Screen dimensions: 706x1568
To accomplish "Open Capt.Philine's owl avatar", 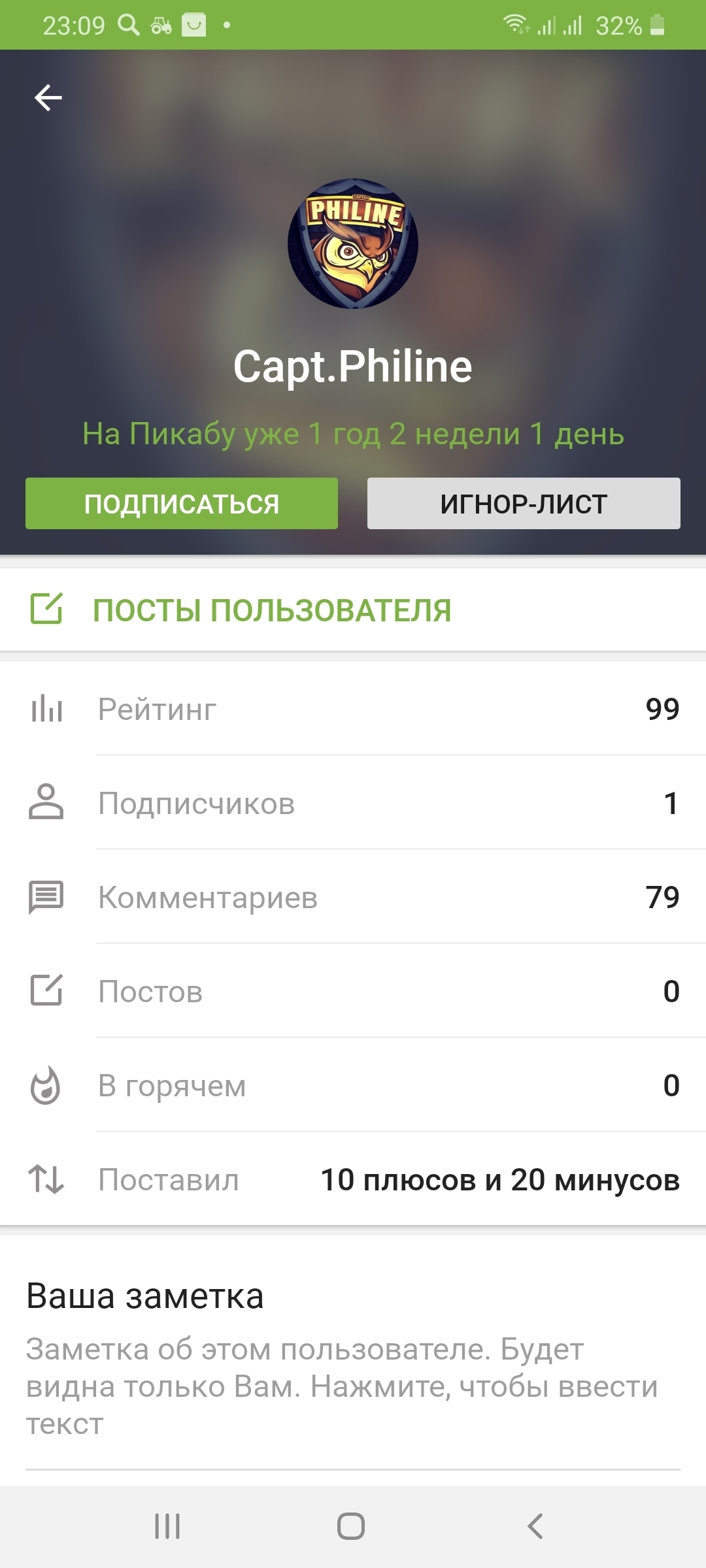I will coord(353,244).
